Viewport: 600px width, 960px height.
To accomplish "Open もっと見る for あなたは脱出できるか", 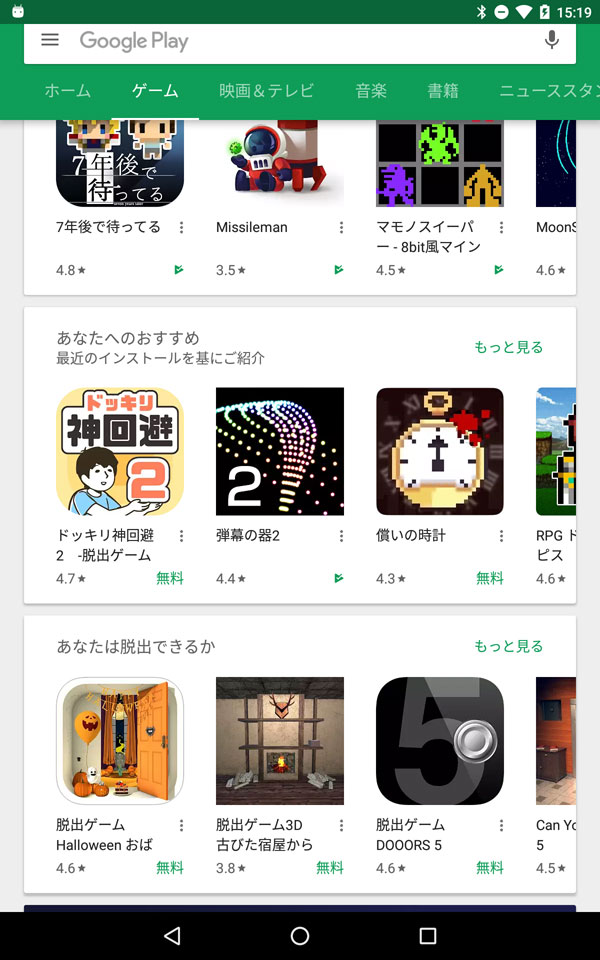I will (x=508, y=646).
